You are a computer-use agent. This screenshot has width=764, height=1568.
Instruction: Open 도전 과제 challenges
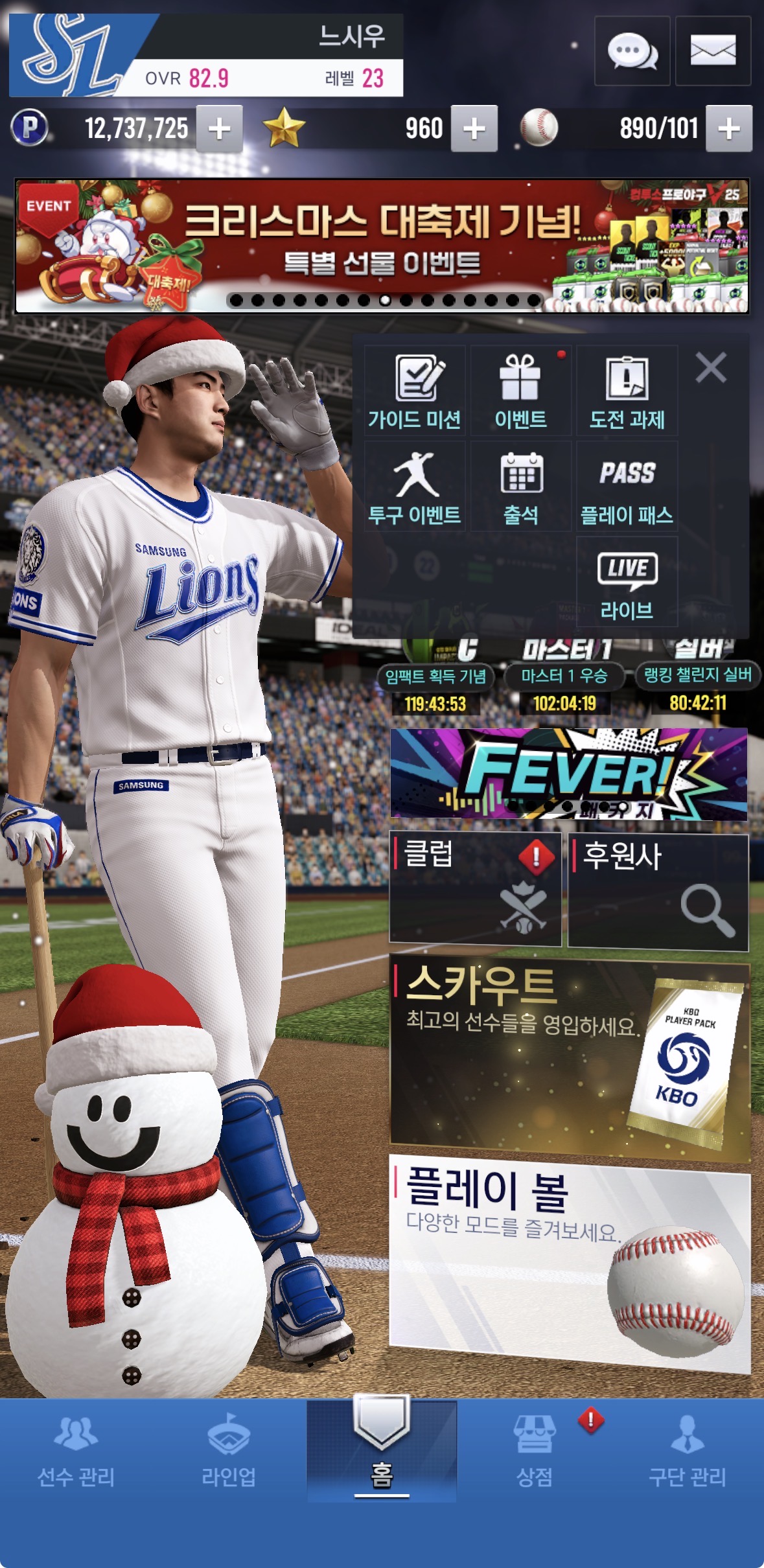pos(627,391)
